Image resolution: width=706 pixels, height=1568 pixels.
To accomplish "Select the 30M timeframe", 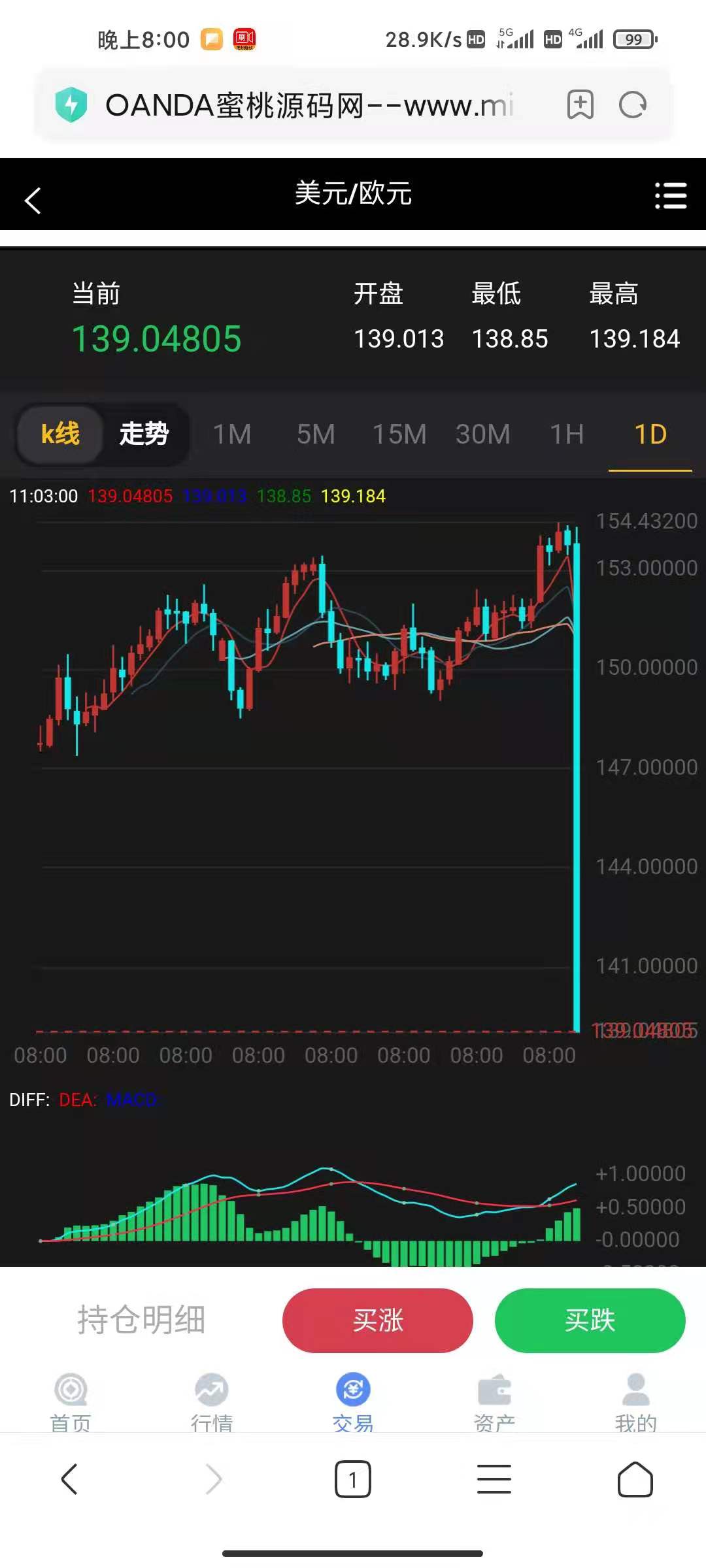I will (x=482, y=434).
